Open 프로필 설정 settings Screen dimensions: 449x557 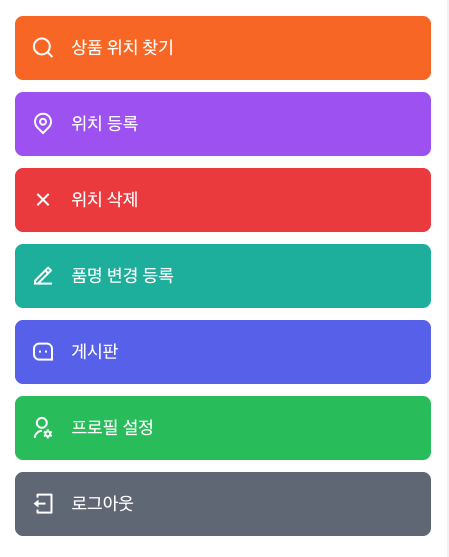(223, 428)
